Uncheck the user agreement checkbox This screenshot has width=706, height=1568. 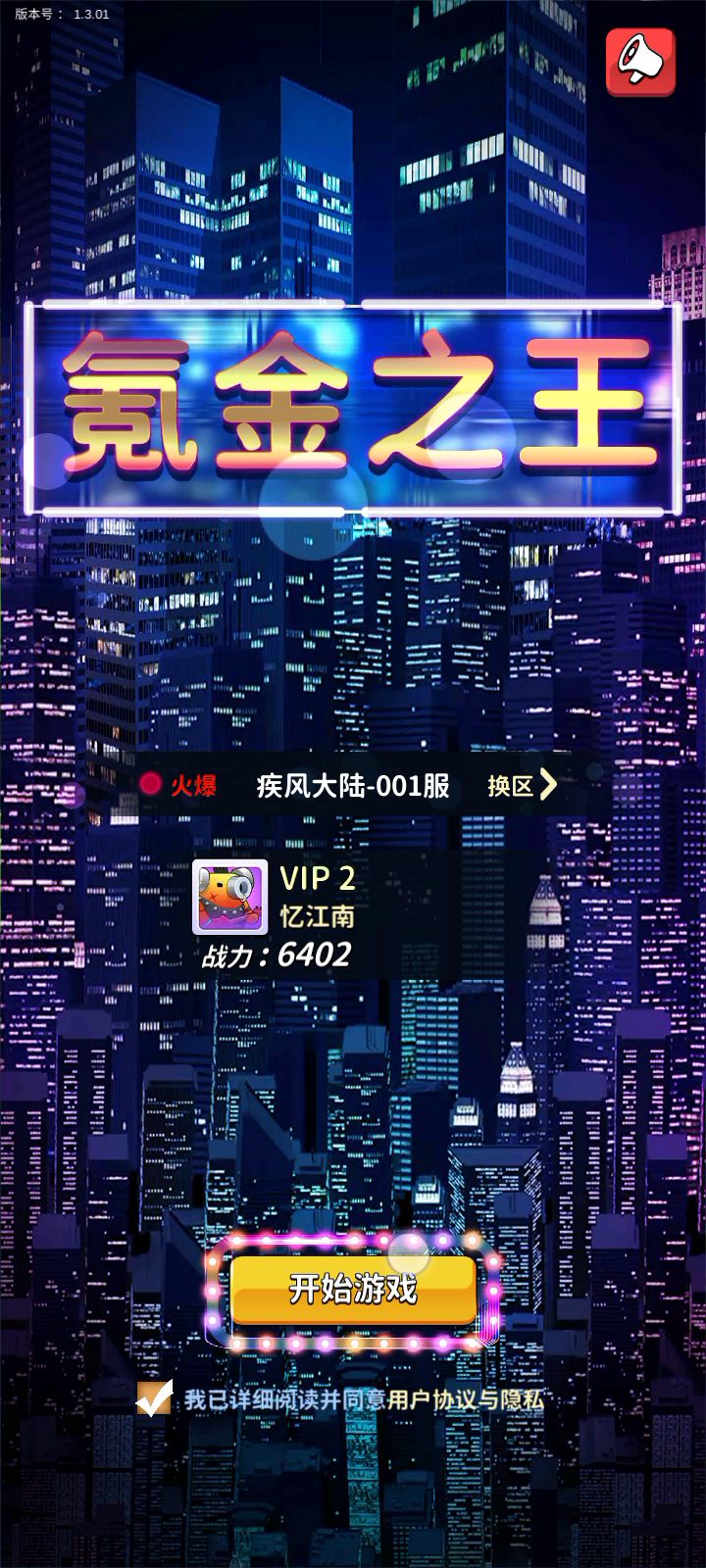tap(154, 1399)
